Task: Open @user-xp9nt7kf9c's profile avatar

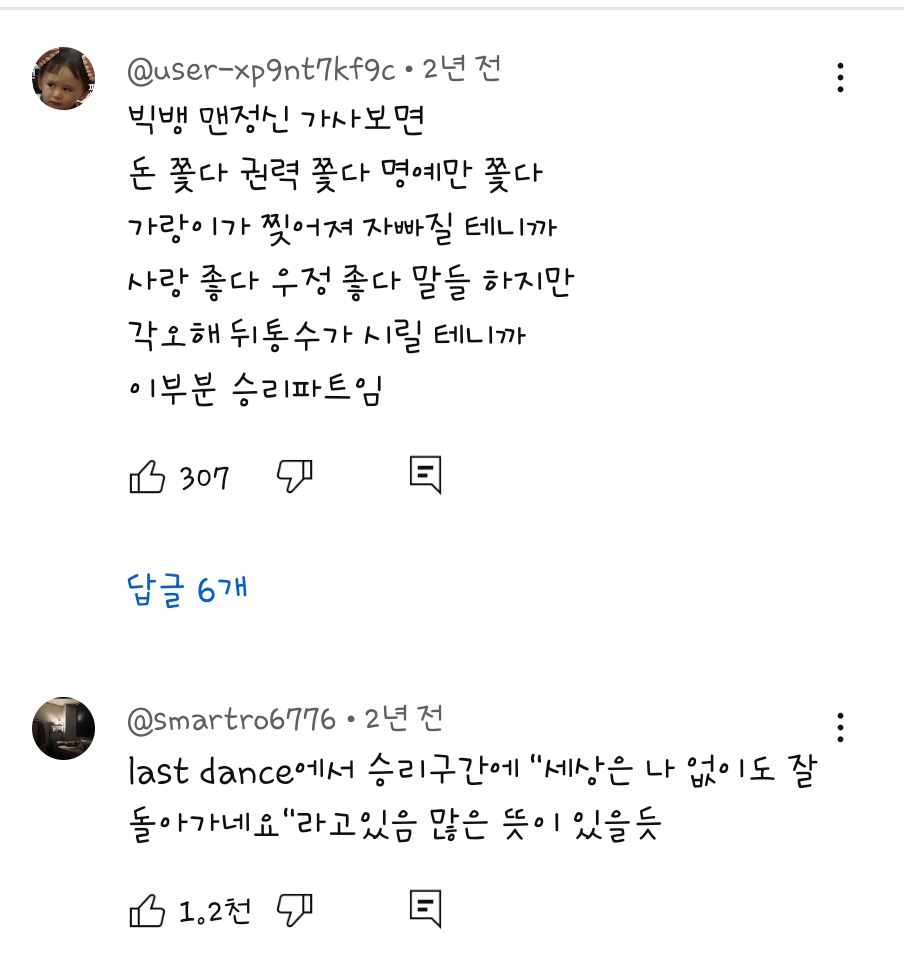Action: (64, 78)
